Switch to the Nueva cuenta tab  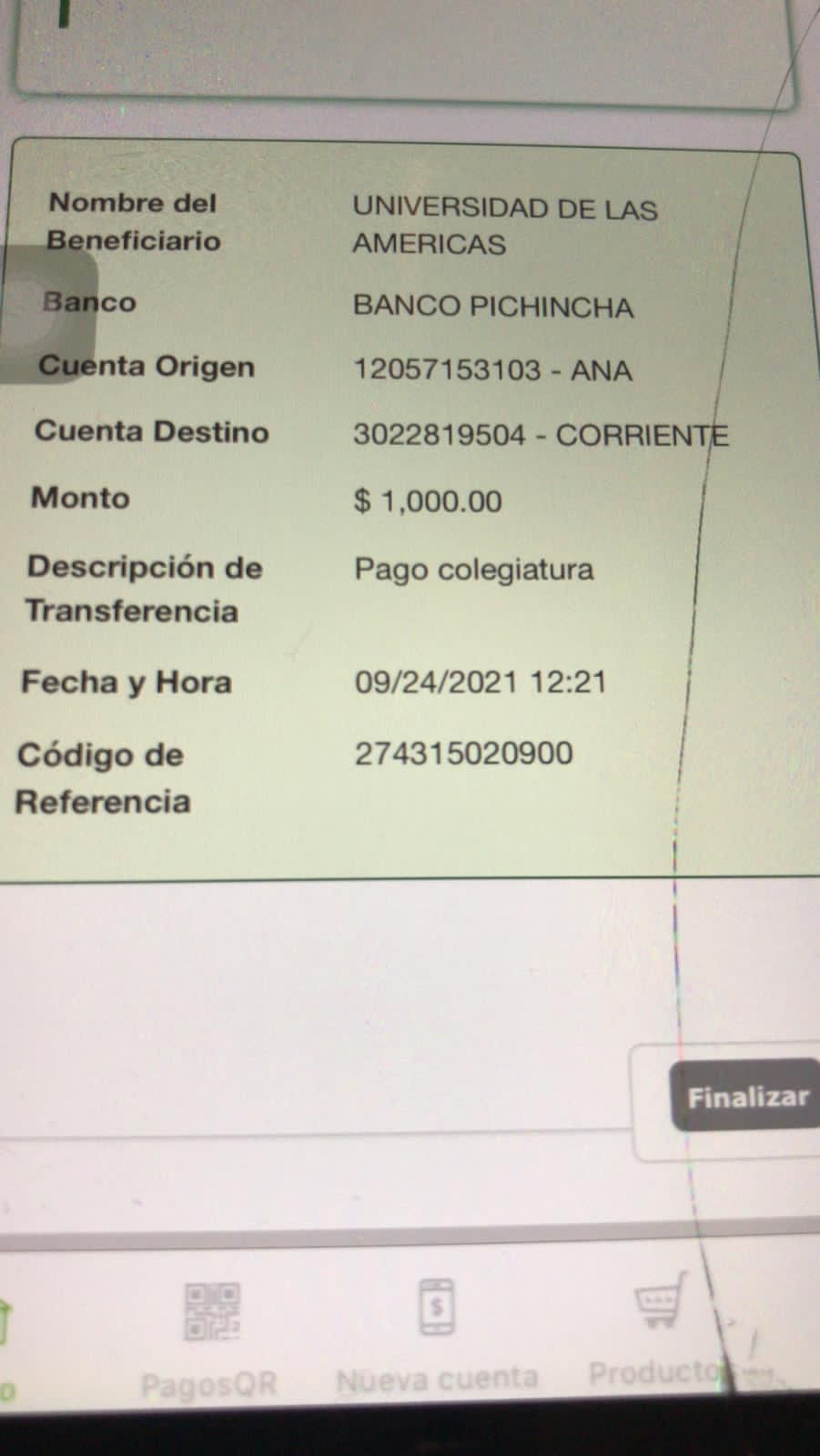point(437,1338)
